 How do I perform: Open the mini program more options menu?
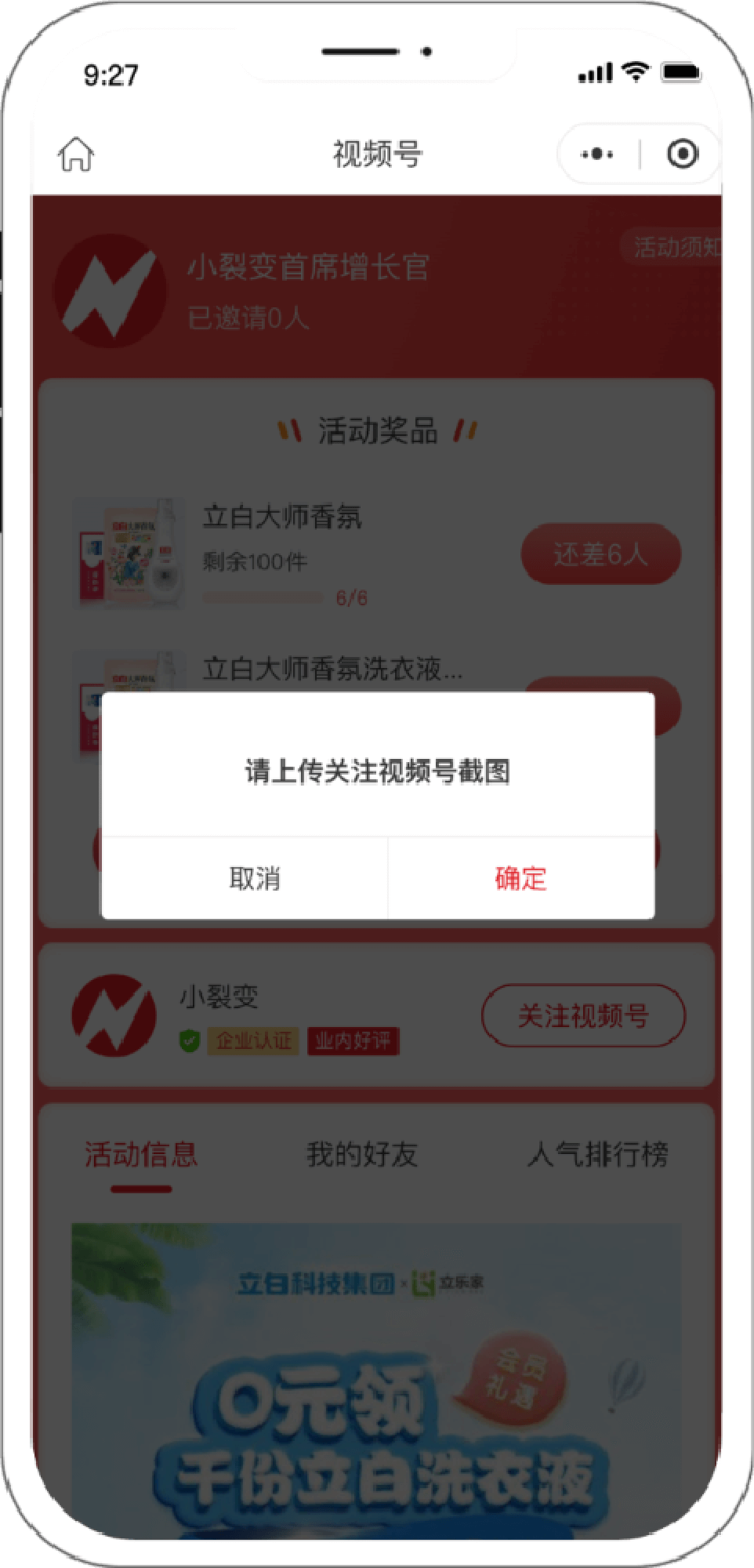click(x=597, y=154)
